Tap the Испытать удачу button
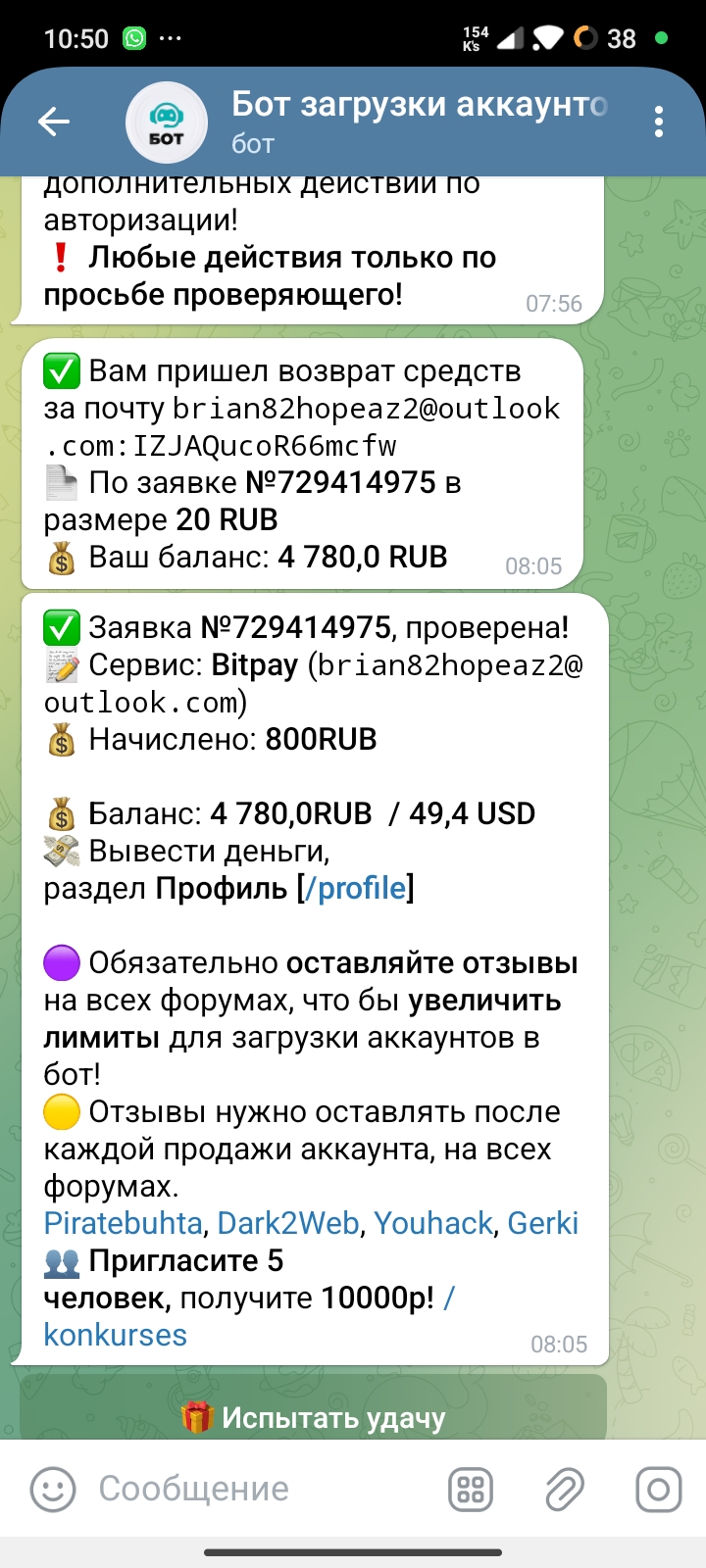Image resolution: width=706 pixels, height=1568 pixels. pos(314,1417)
